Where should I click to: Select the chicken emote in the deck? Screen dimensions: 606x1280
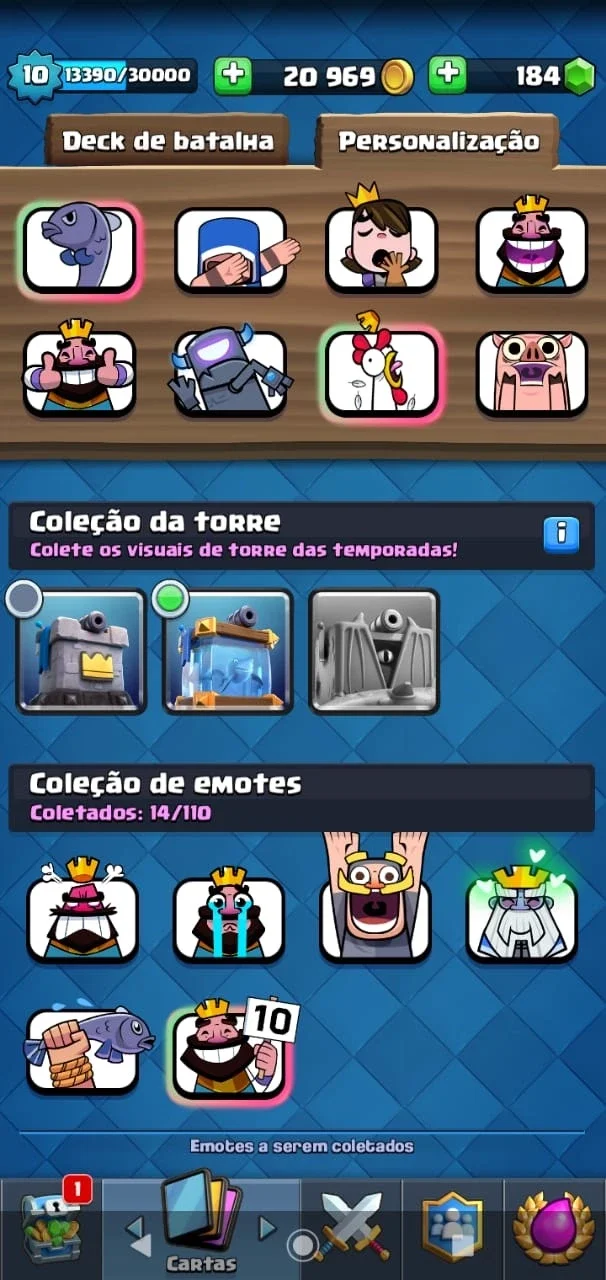381,370
